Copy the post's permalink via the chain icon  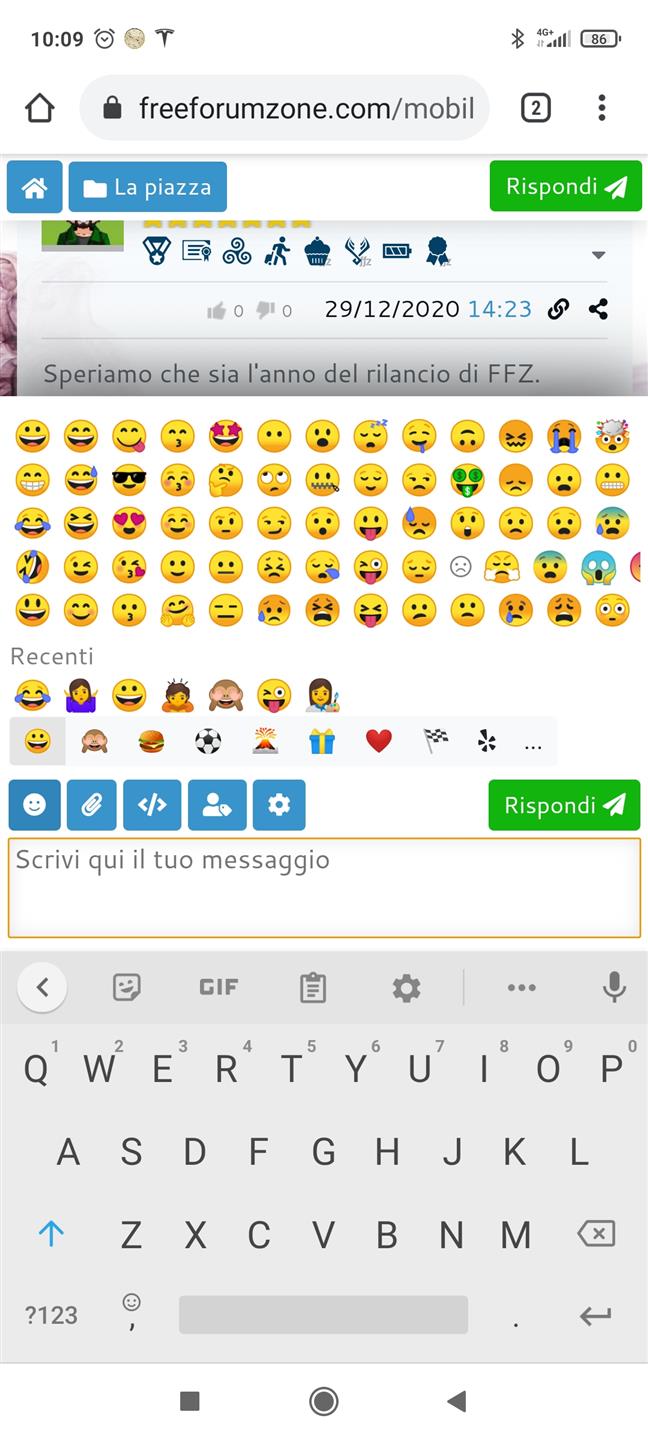tap(558, 309)
